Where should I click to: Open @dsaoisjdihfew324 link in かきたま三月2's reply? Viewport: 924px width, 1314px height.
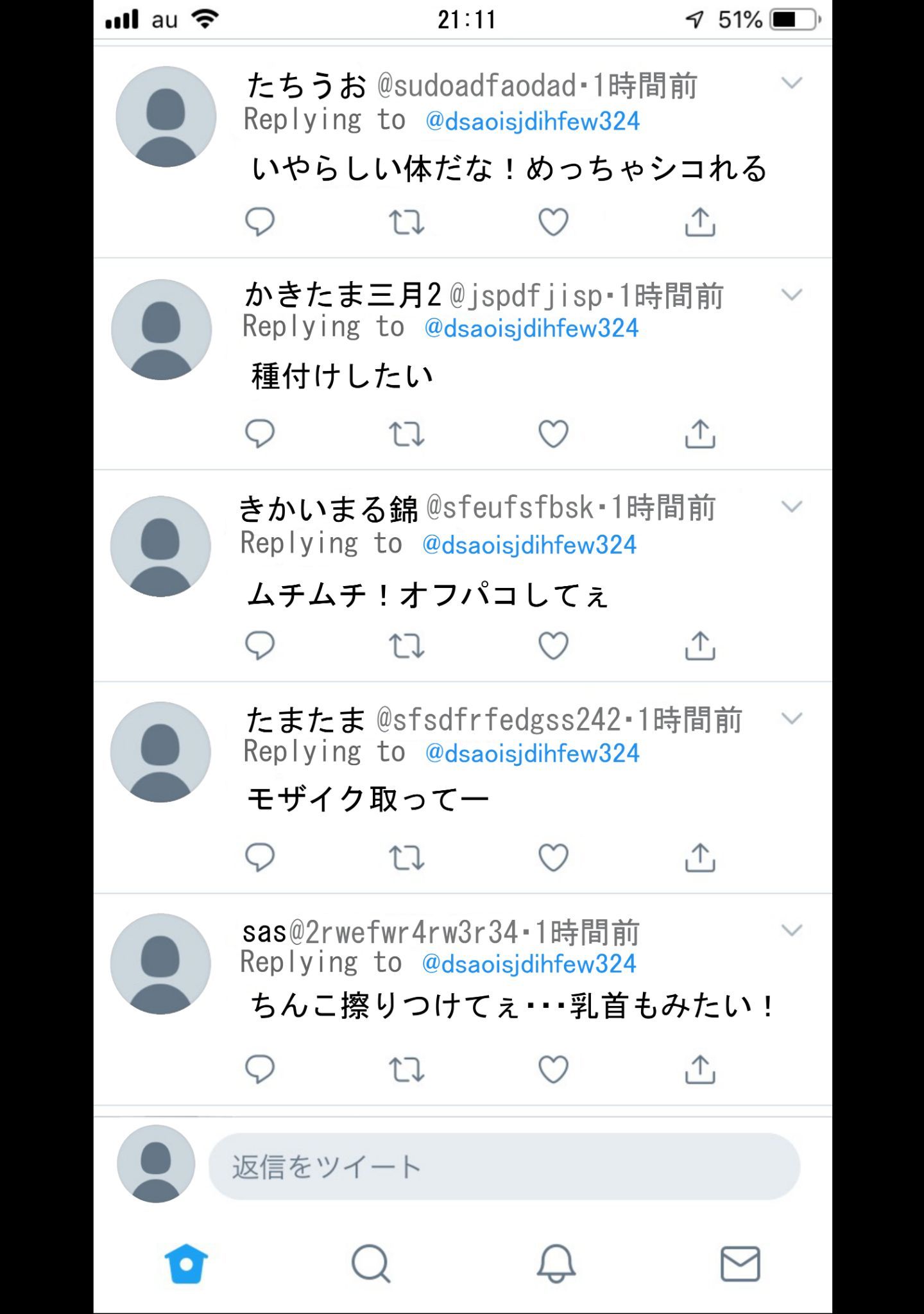[531, 329]
